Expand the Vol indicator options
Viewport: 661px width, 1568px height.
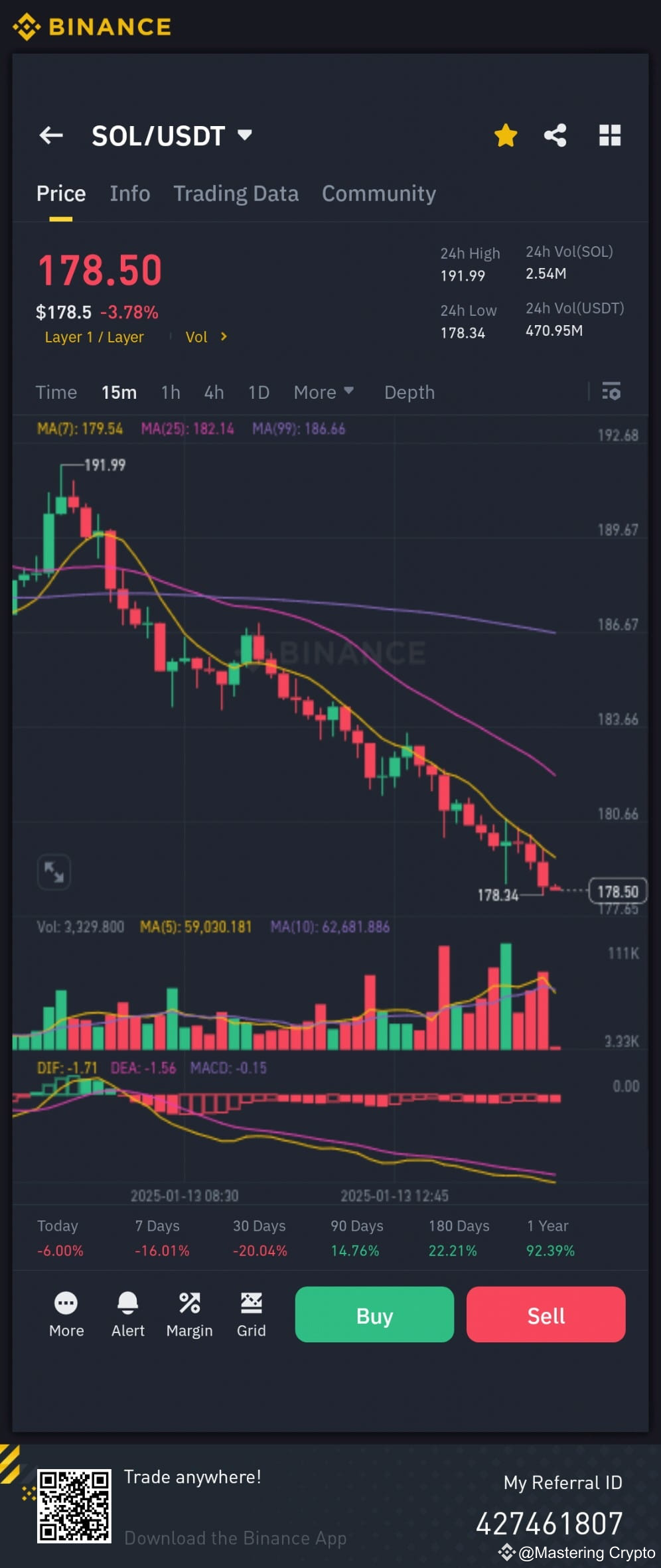(206, 337)
